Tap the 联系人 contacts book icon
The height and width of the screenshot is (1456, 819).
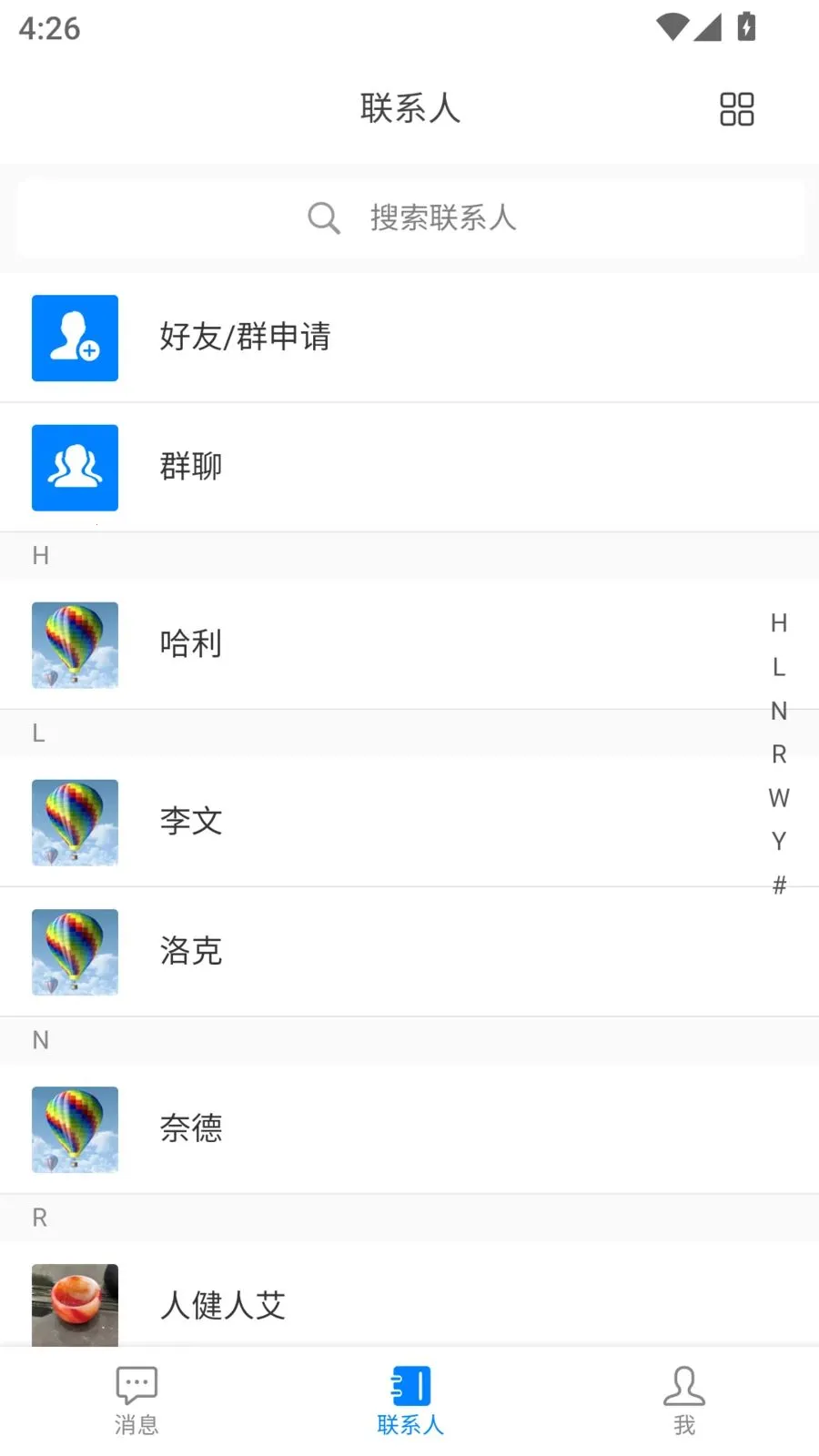[409, 1383]
